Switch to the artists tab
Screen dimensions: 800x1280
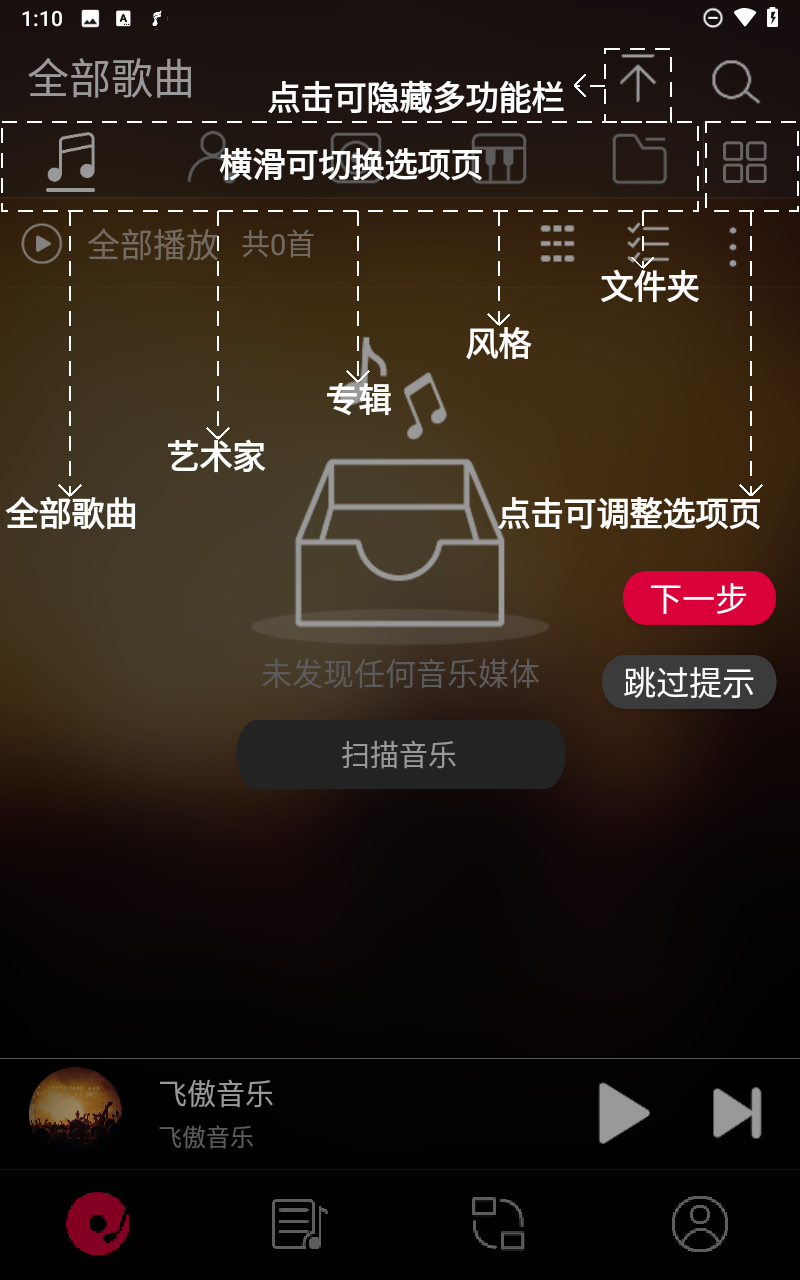click(213, 158)
